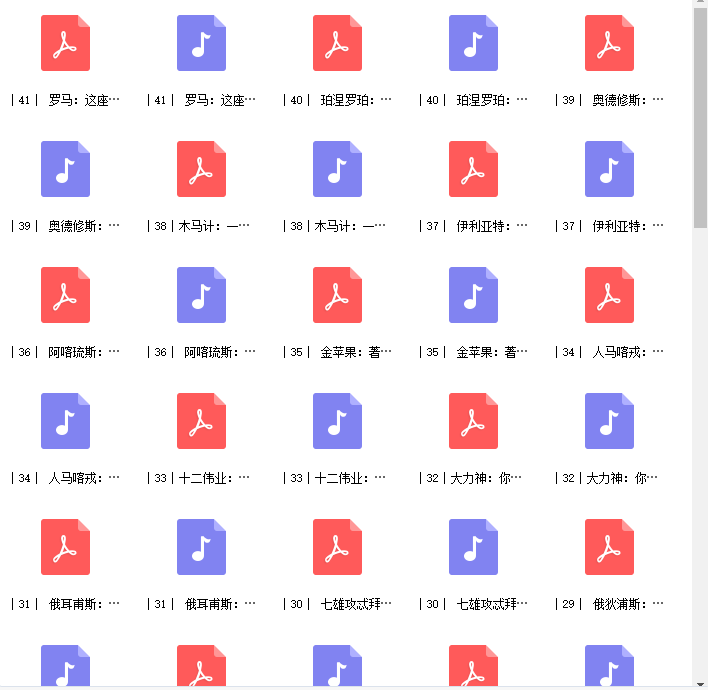Open the PDF file 36 阿喀琉斯
708x690 pixels.
(65, 296)
